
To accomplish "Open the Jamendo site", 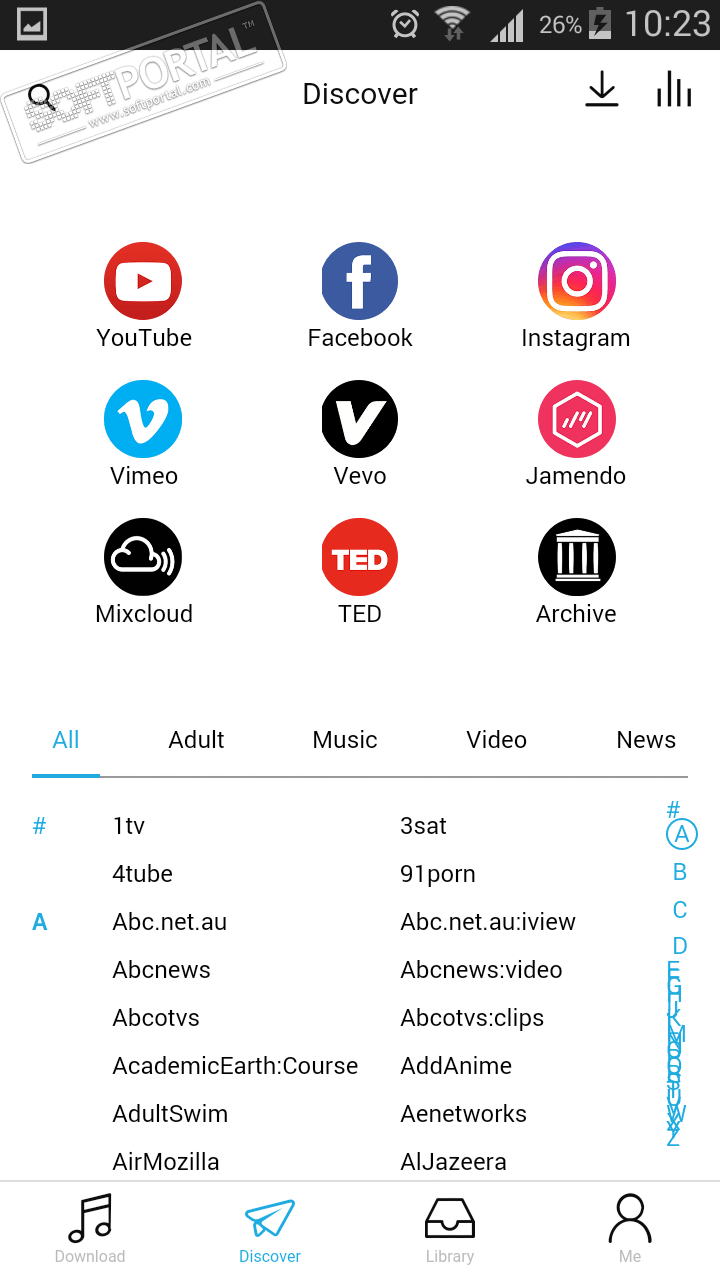I will [x=576, y=419].
